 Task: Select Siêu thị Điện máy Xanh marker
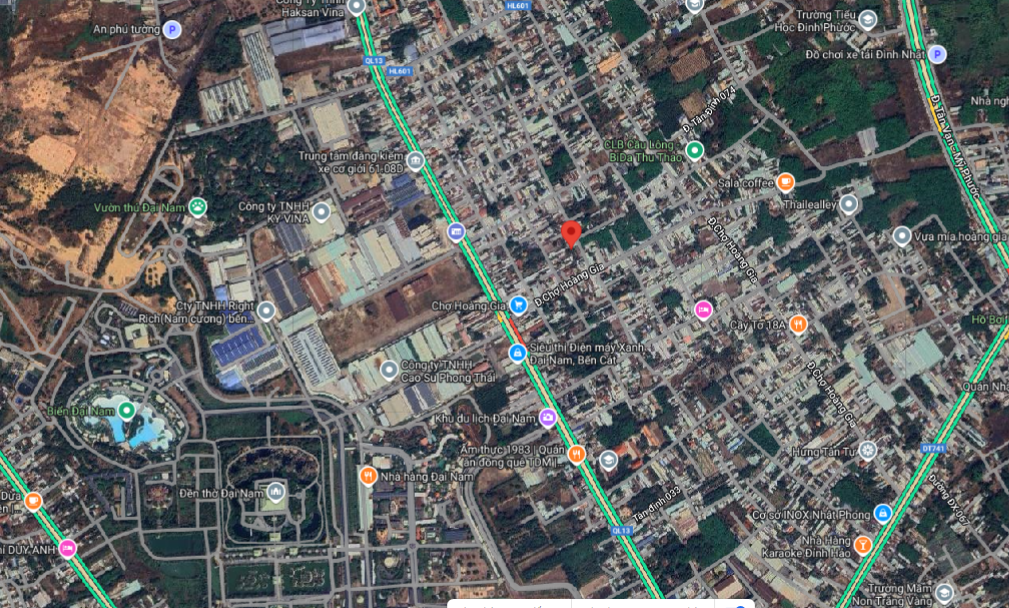(x=517, y=352)
